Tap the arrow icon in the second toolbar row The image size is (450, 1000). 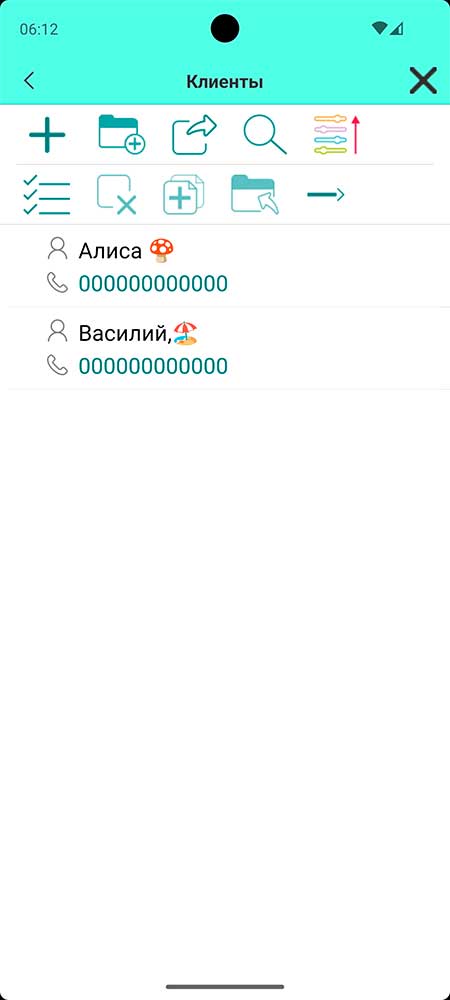click(x=326, y=195)
